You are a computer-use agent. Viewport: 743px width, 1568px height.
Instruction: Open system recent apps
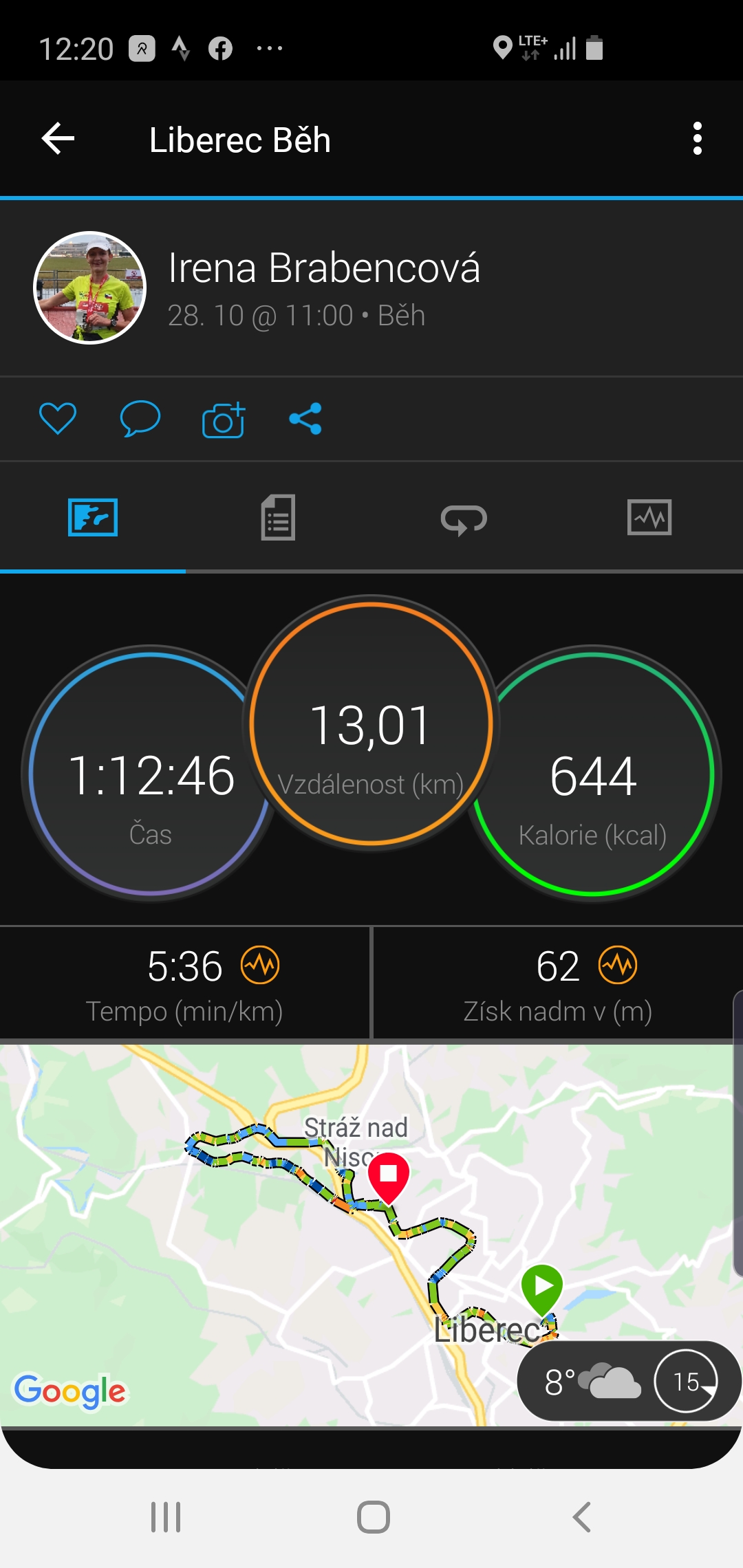(x=166, y=1517)
